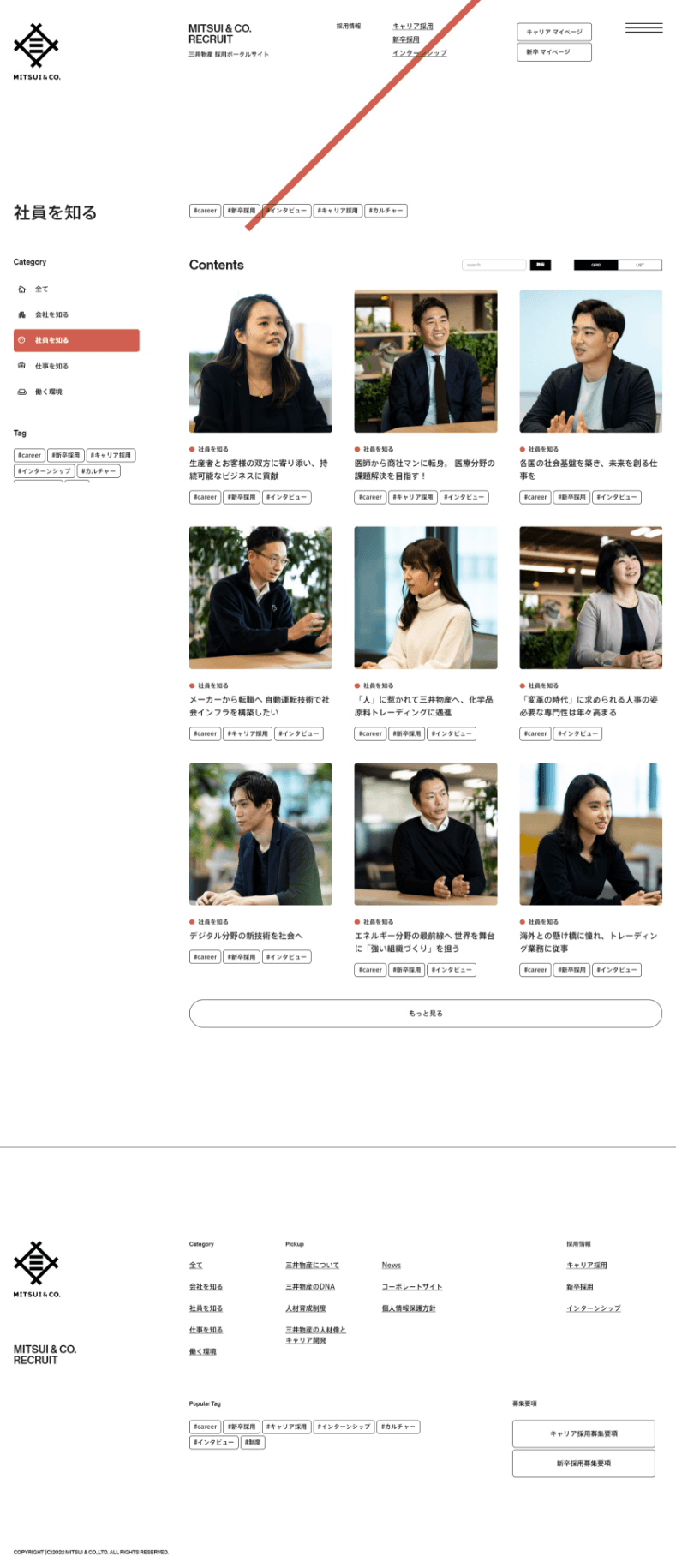
Task: Open footer link 三井物産について
Action: 312,1266
